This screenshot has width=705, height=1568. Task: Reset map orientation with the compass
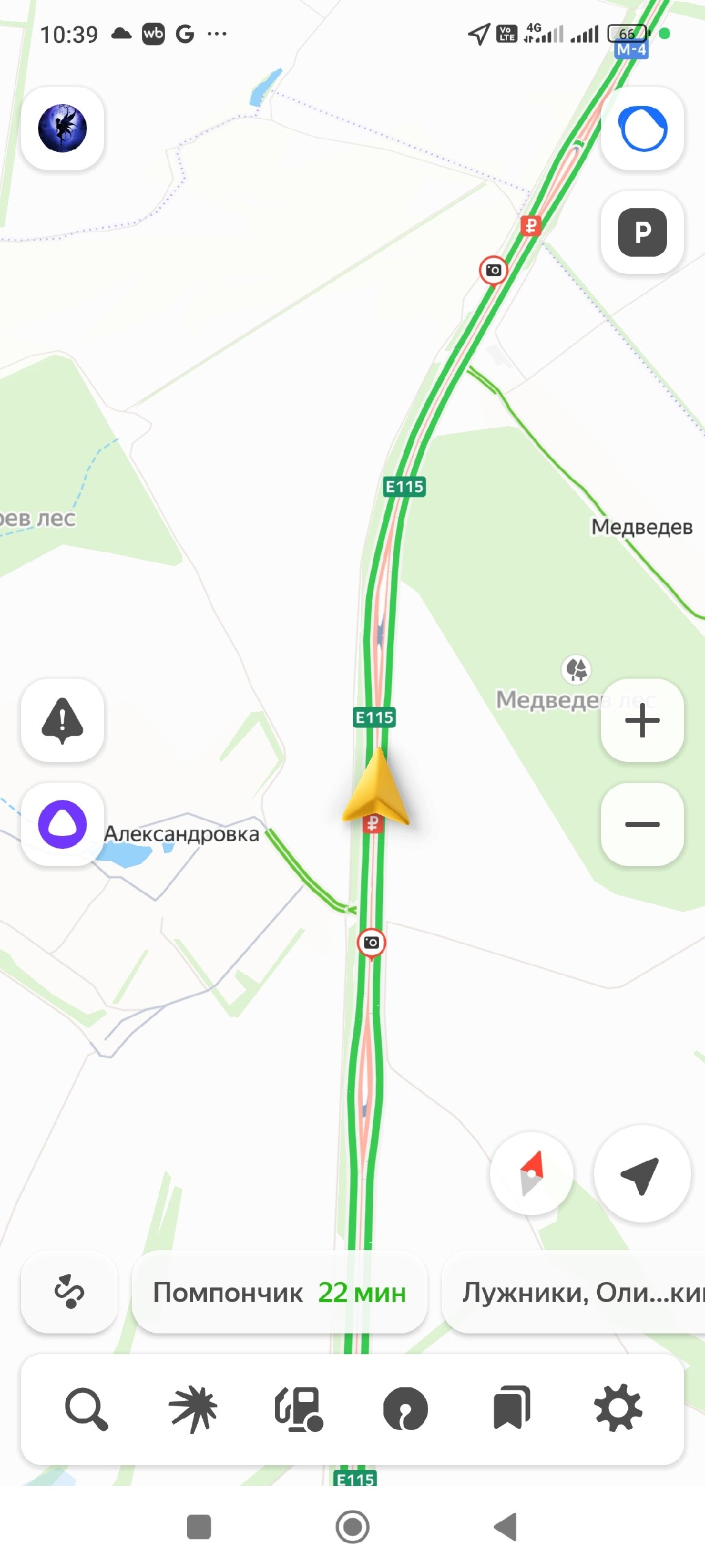click(x=531, y=1173)
